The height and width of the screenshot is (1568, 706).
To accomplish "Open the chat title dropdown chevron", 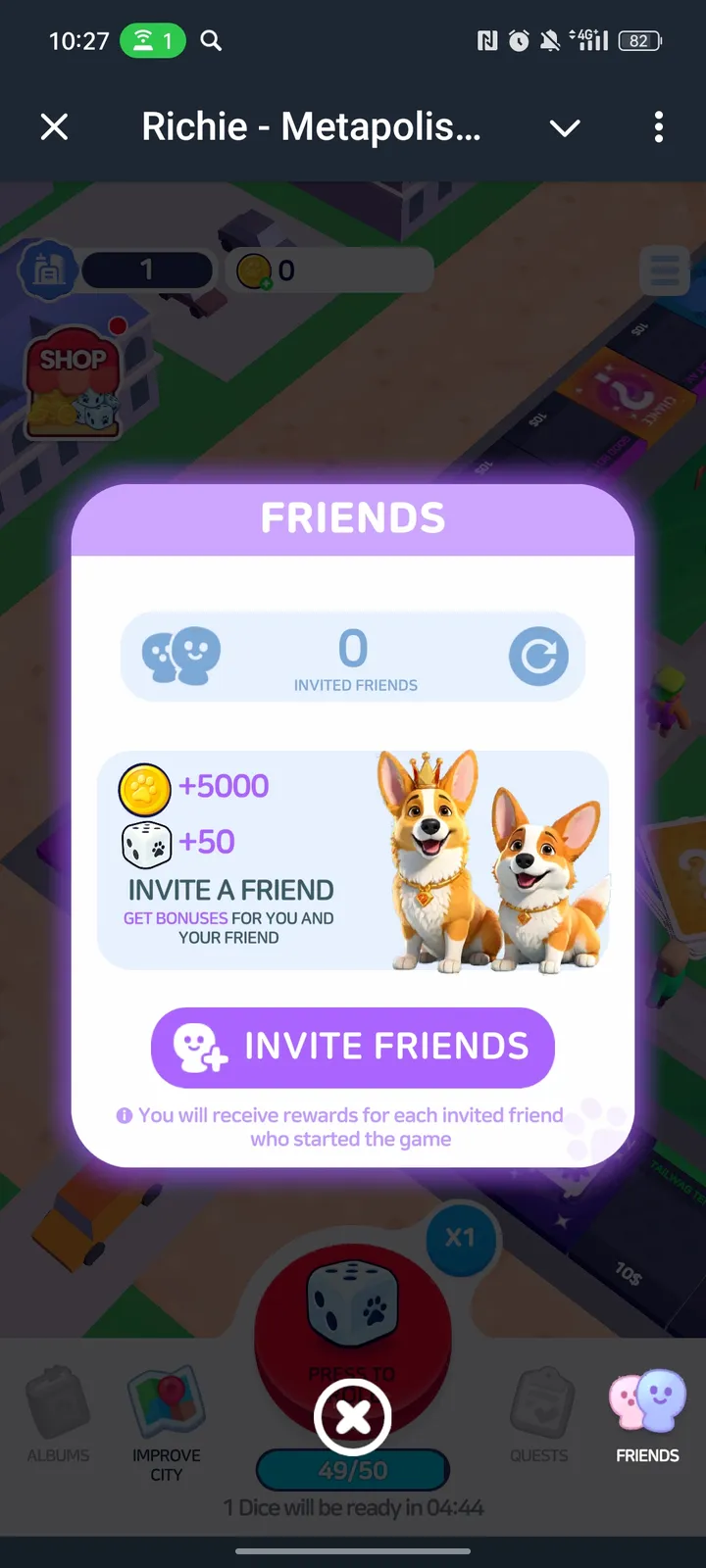I will tap(564, 127).
